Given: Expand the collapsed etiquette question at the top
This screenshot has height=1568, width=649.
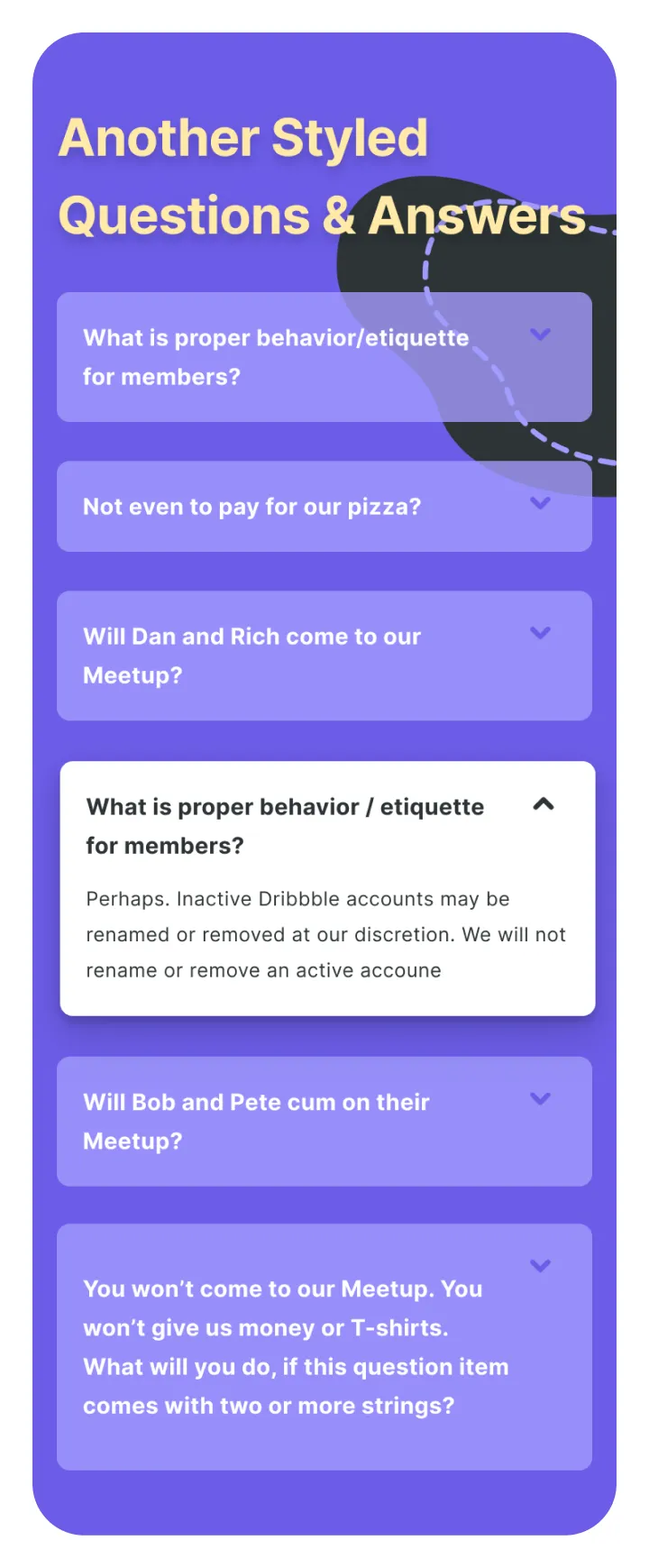Looking at the screenshot, I should pyautogui.click(x=540, y=335).
